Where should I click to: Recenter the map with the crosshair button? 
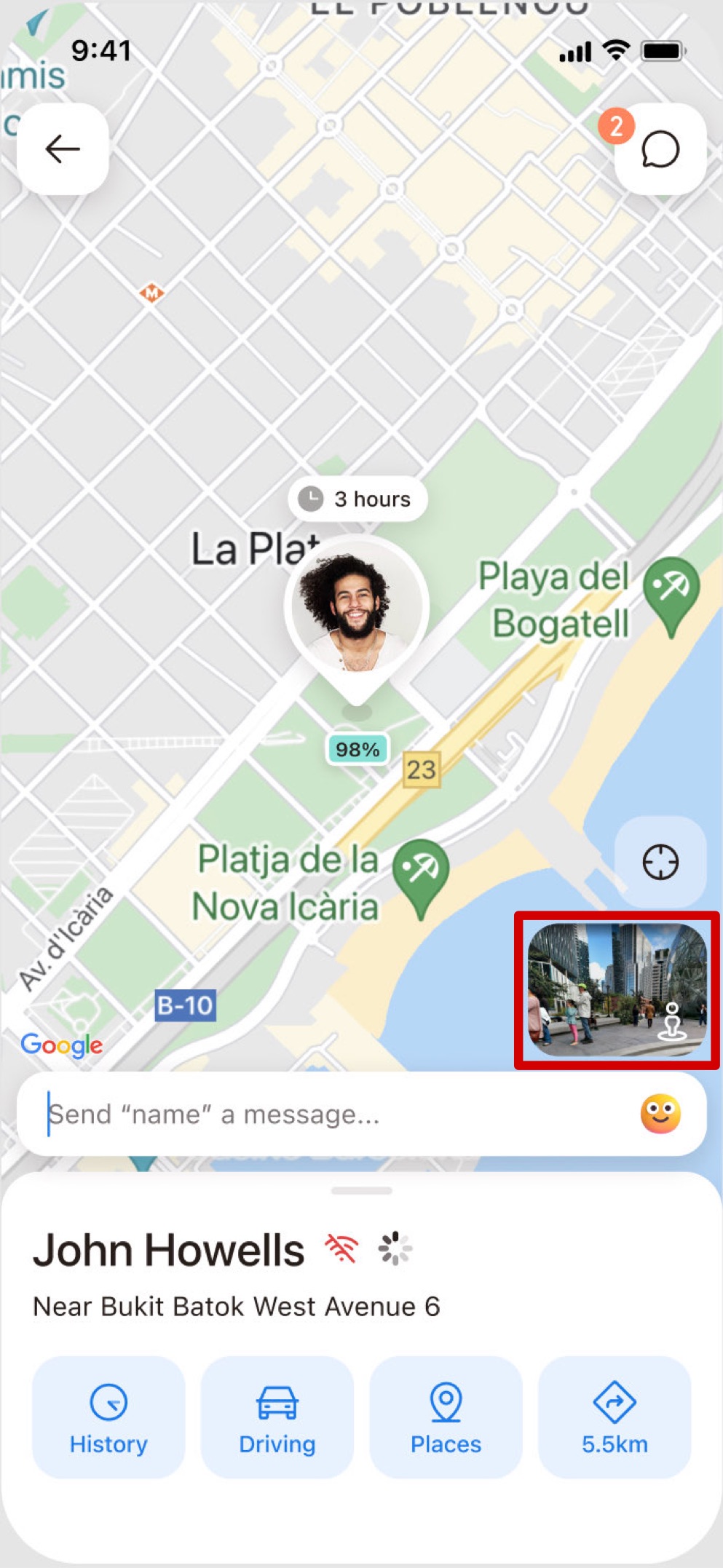click(x=660, y=862)
